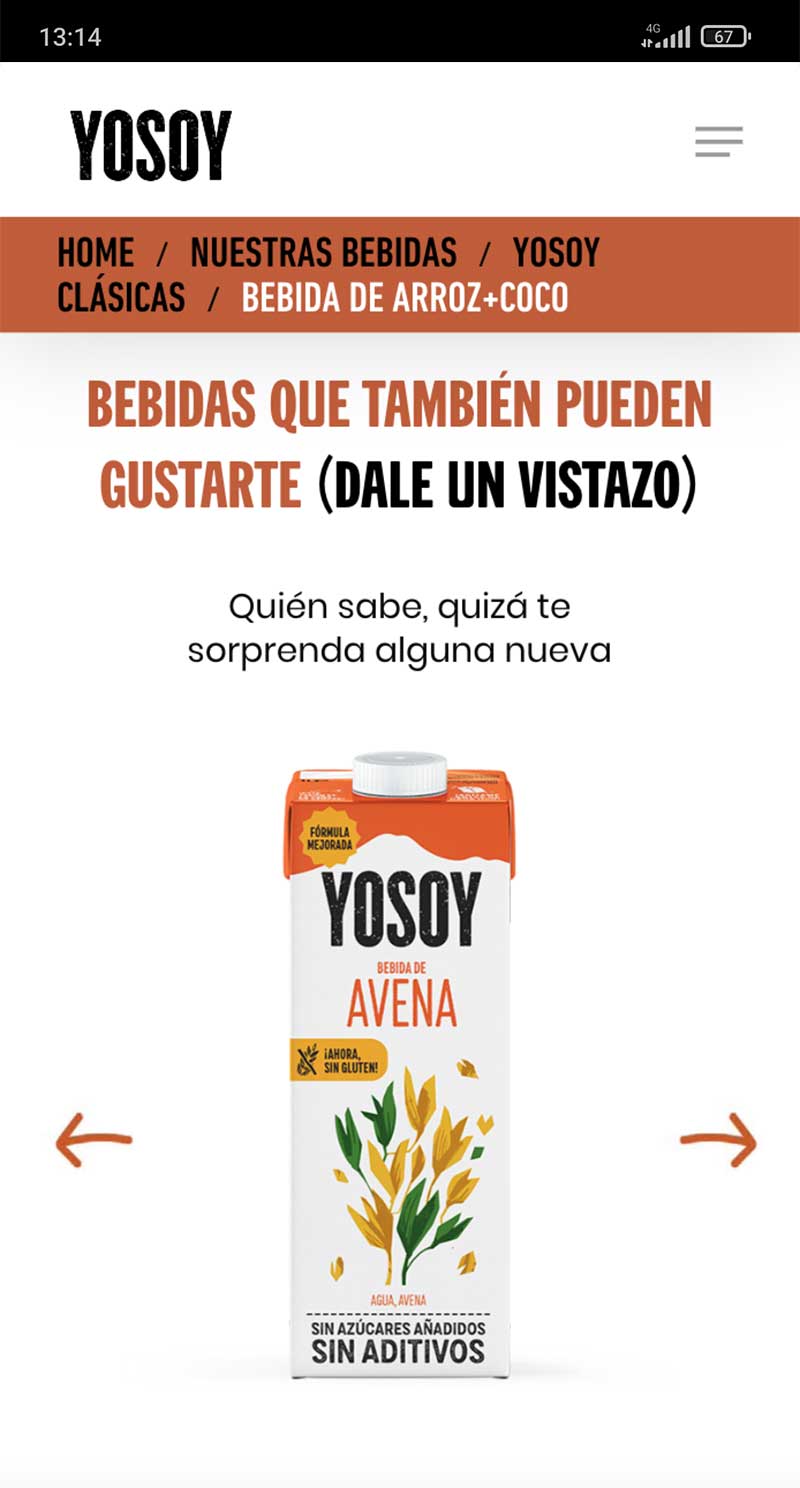800x1488 pixels.
Task: Open the hamburger menu
Action: pyautogui.click(x=719, y=141)
